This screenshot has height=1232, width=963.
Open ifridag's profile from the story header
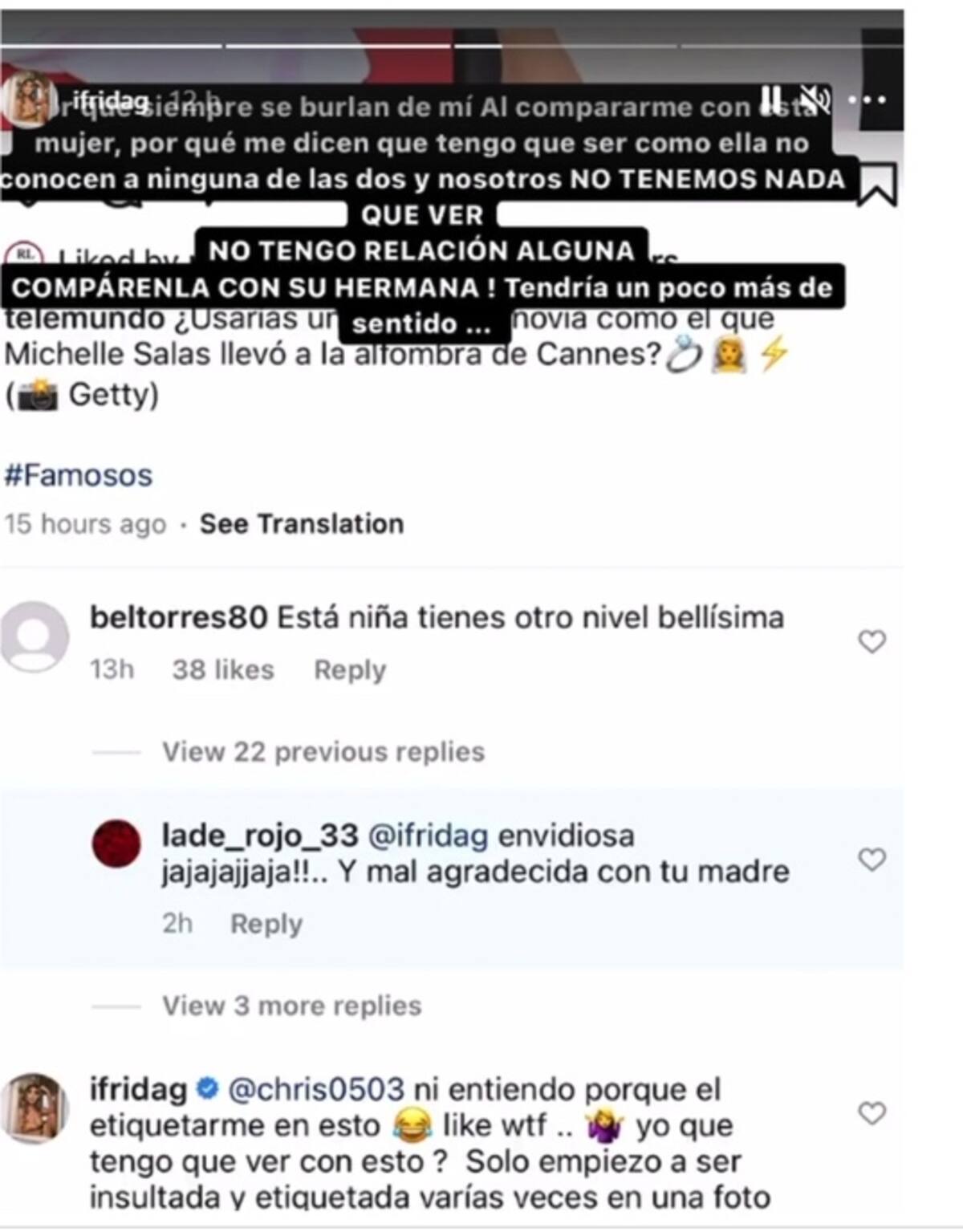click(30, 100)
